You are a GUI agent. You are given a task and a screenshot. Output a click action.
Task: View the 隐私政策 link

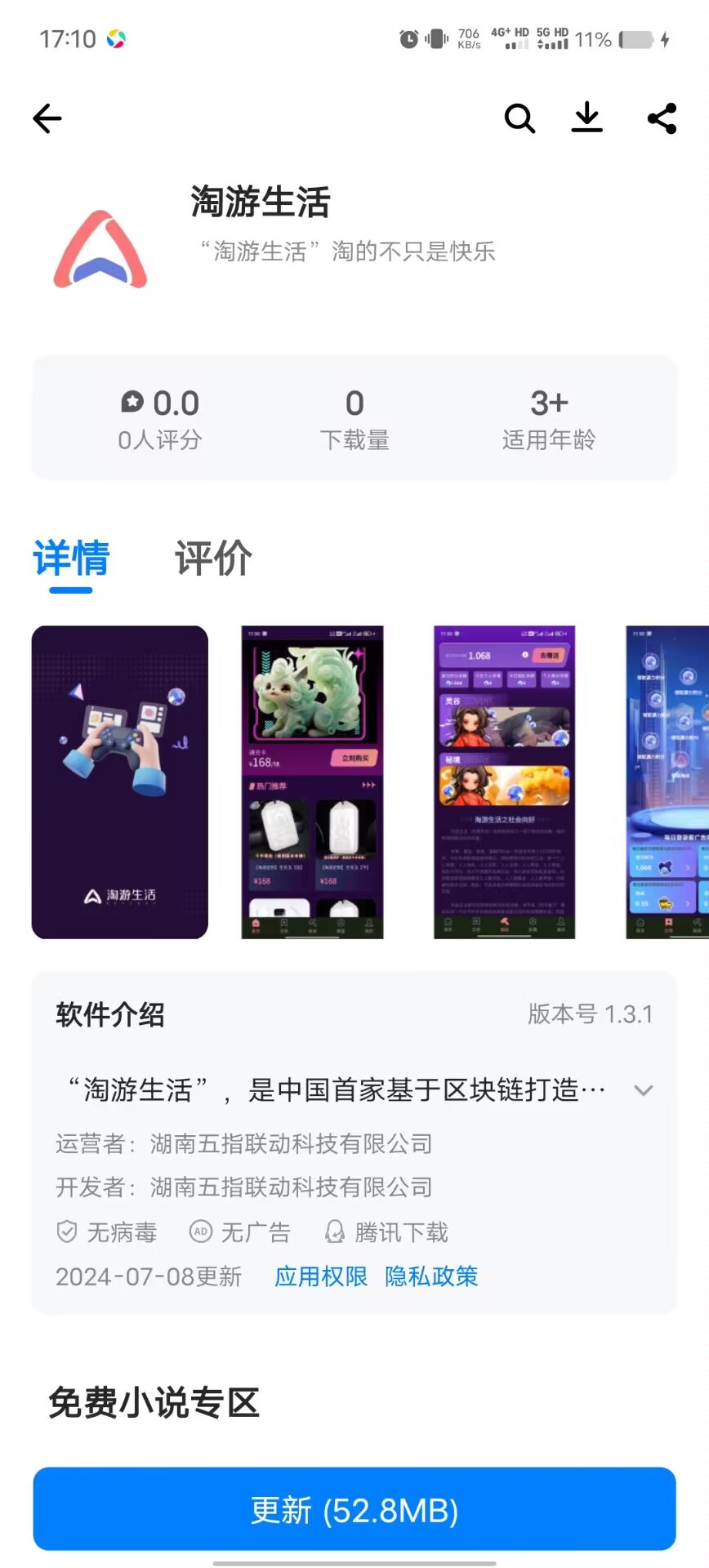tap(431, 1276)
